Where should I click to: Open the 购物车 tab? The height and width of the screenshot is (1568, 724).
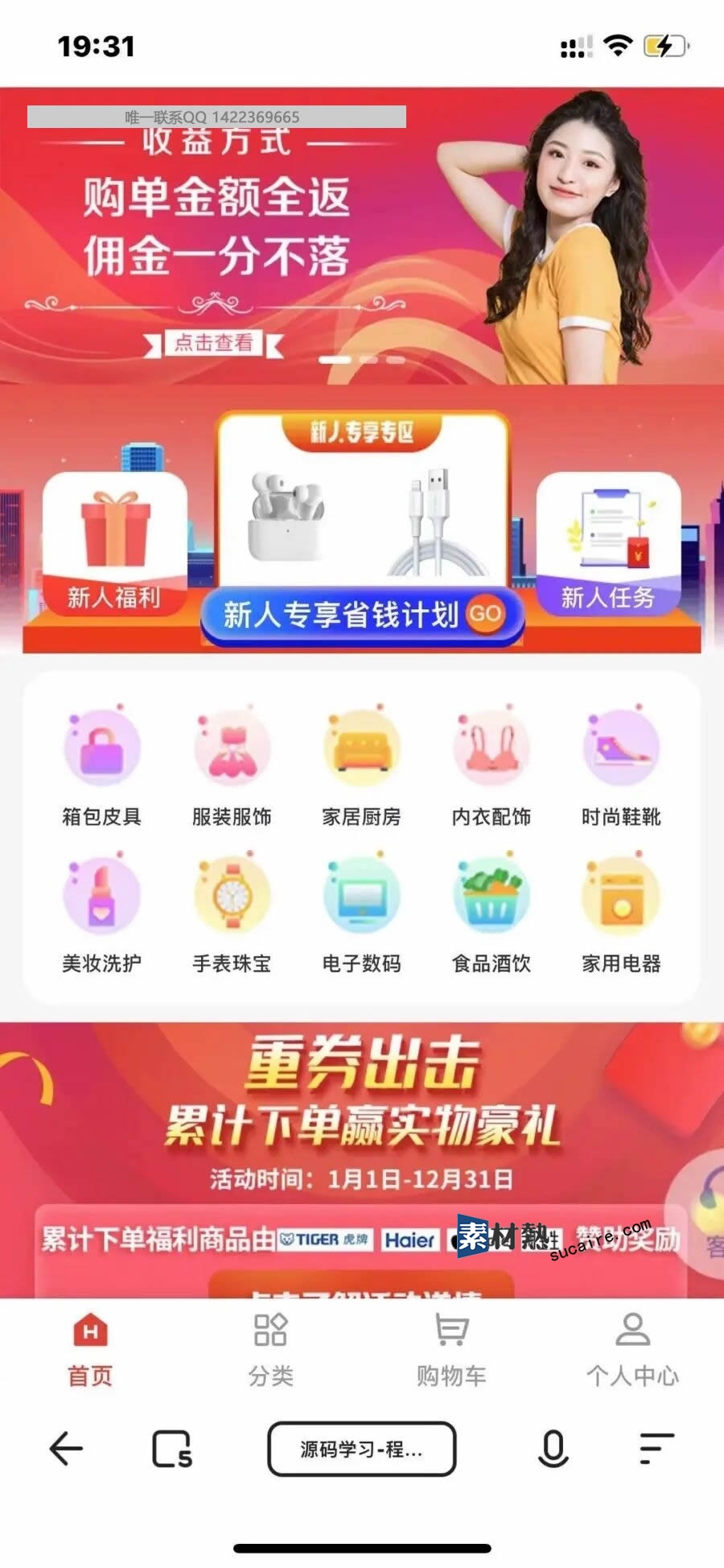(x=451, y=1350)
